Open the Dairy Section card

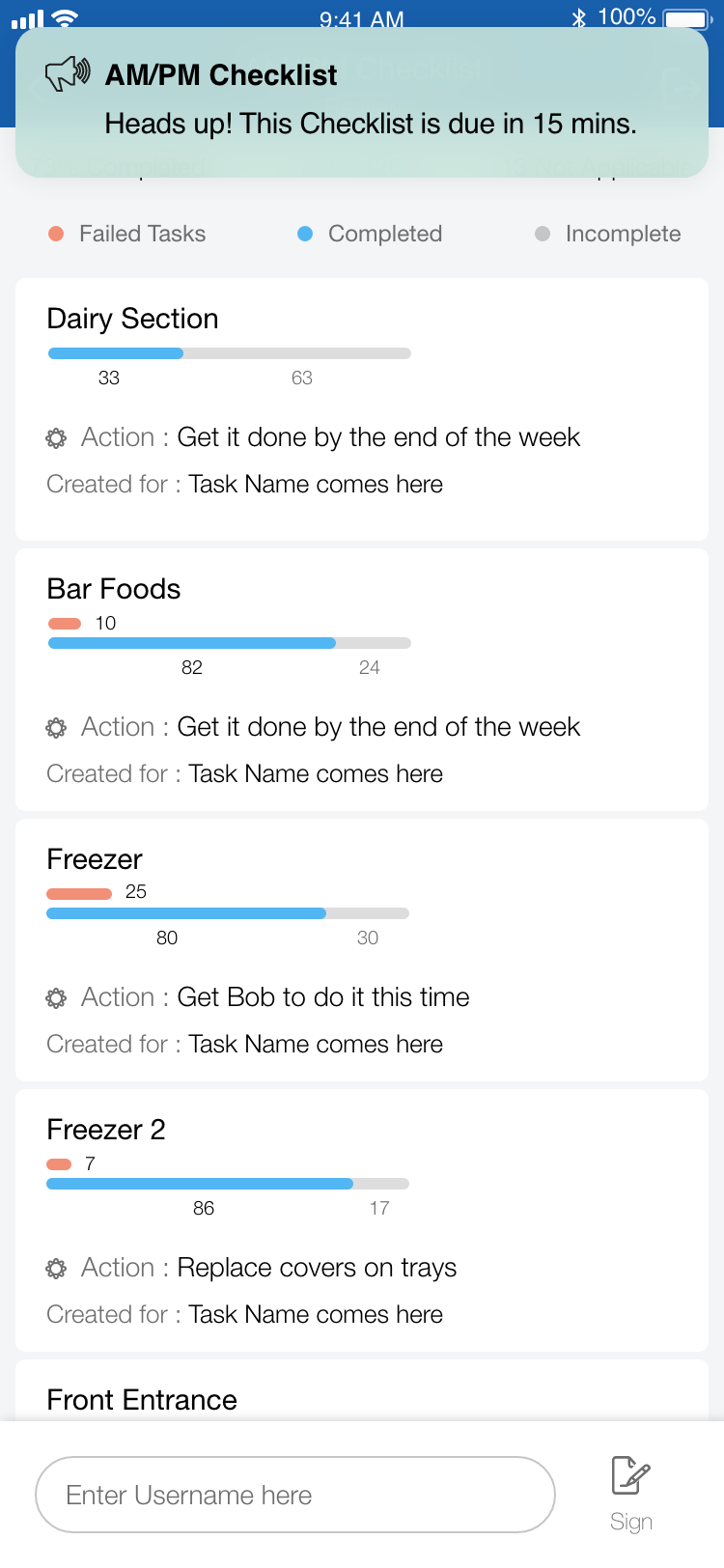(x=362, y=409)
